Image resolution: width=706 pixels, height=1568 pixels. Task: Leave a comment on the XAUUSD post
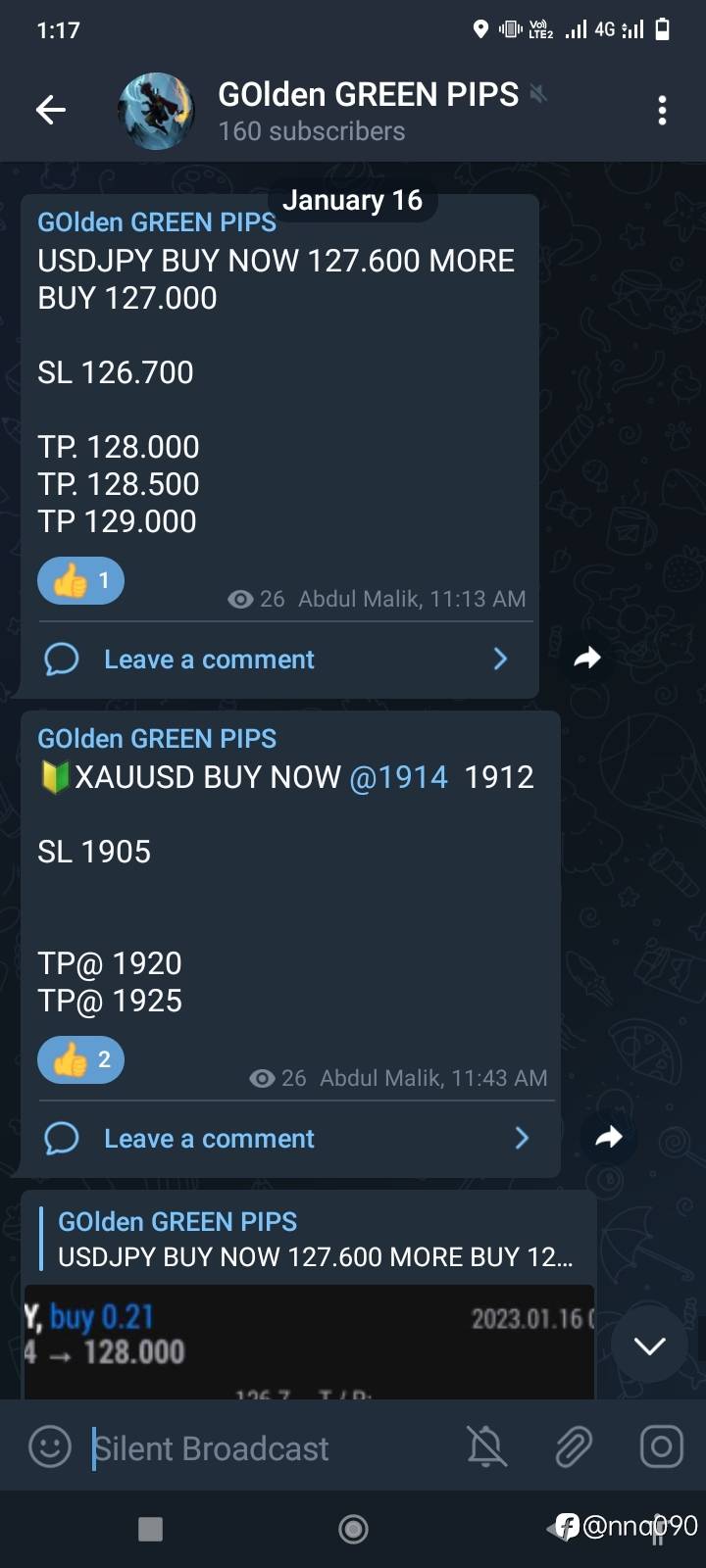coord(289,1139)
